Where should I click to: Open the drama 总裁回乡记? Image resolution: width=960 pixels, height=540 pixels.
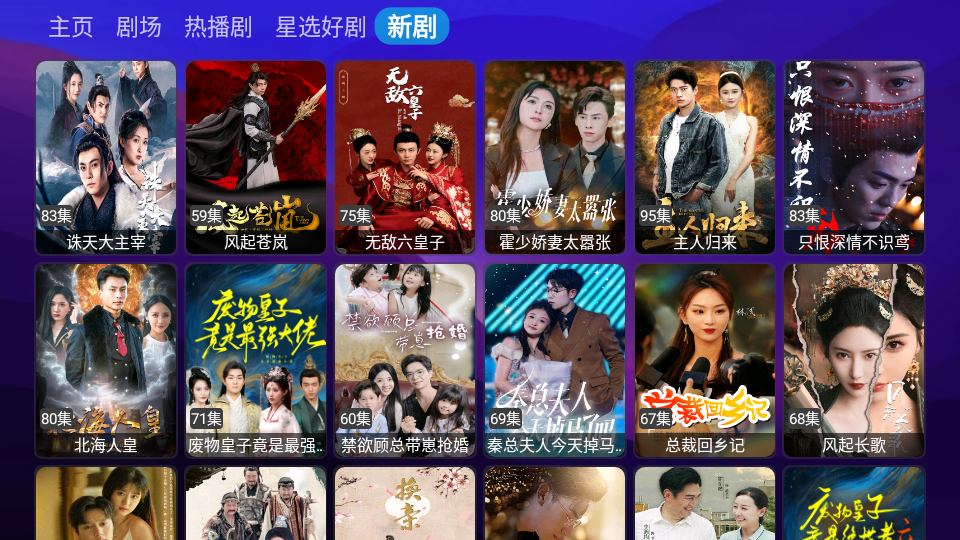click(705, 360)
